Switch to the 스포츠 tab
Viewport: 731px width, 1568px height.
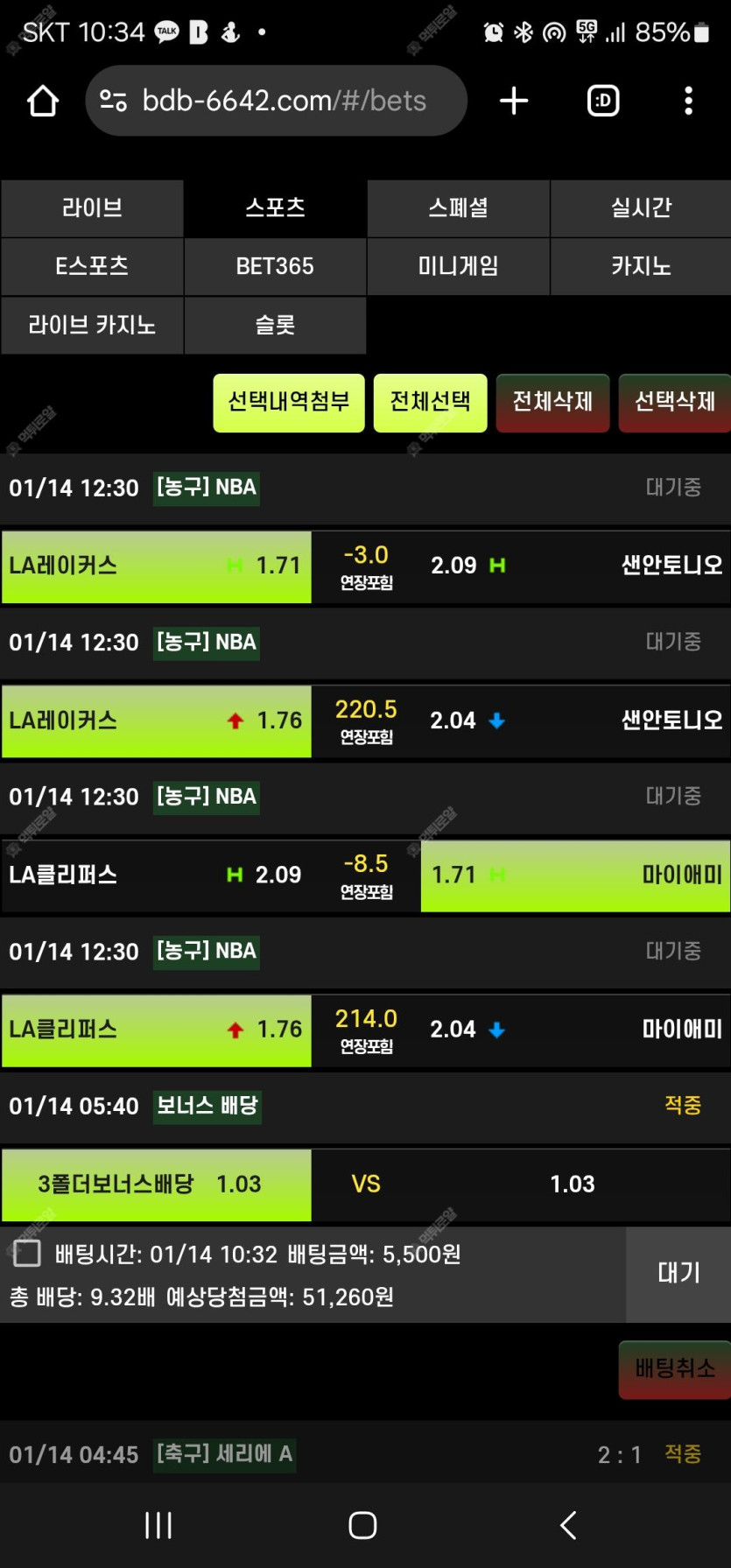[275, 208]
